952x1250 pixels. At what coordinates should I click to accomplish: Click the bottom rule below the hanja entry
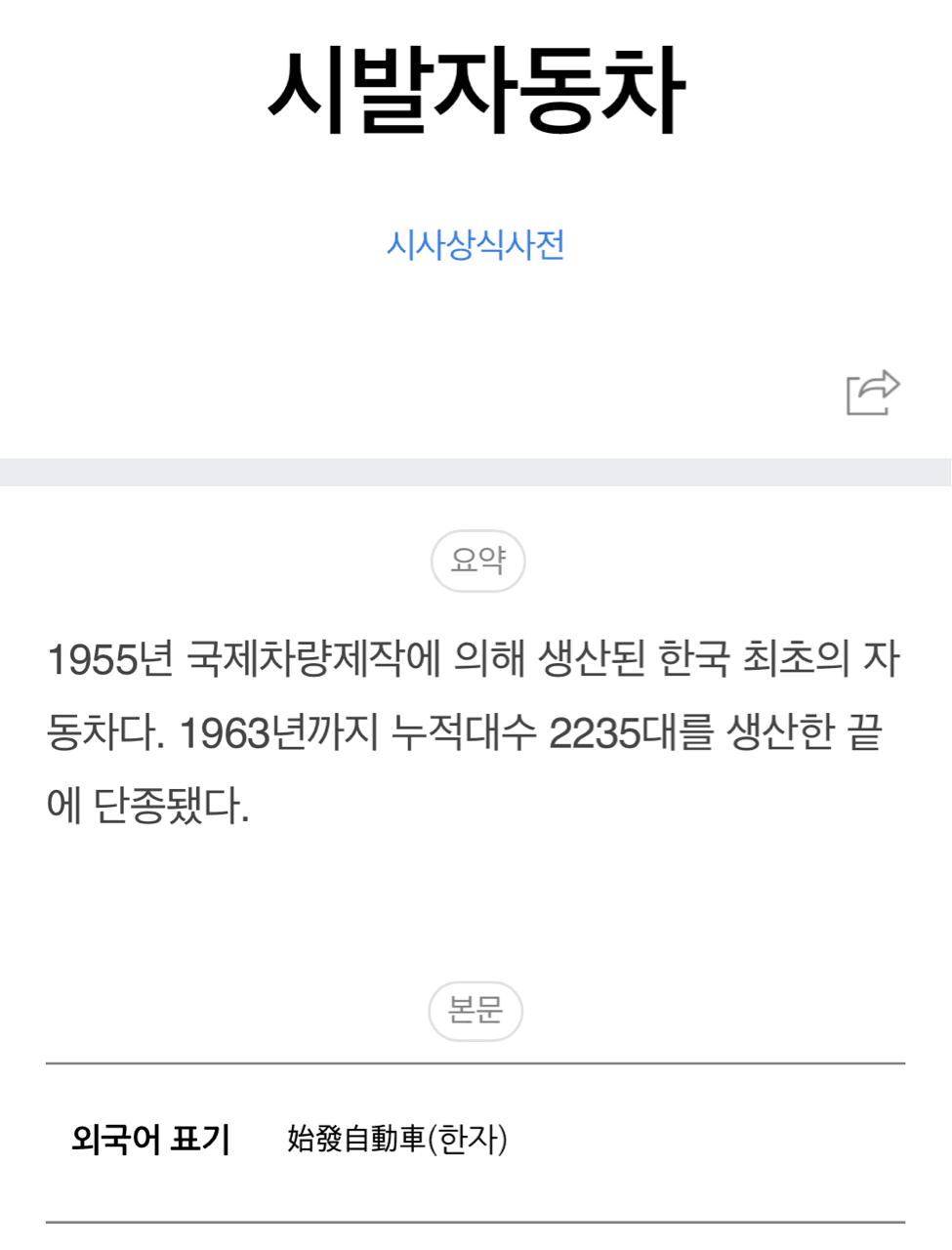[x=476, y=1217]
